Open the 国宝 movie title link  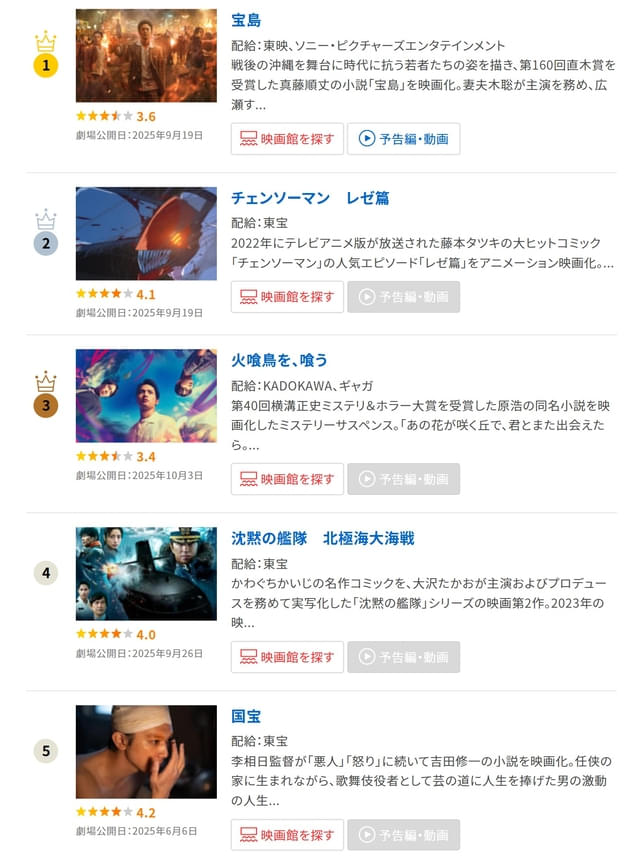click(x=246, y=716)
